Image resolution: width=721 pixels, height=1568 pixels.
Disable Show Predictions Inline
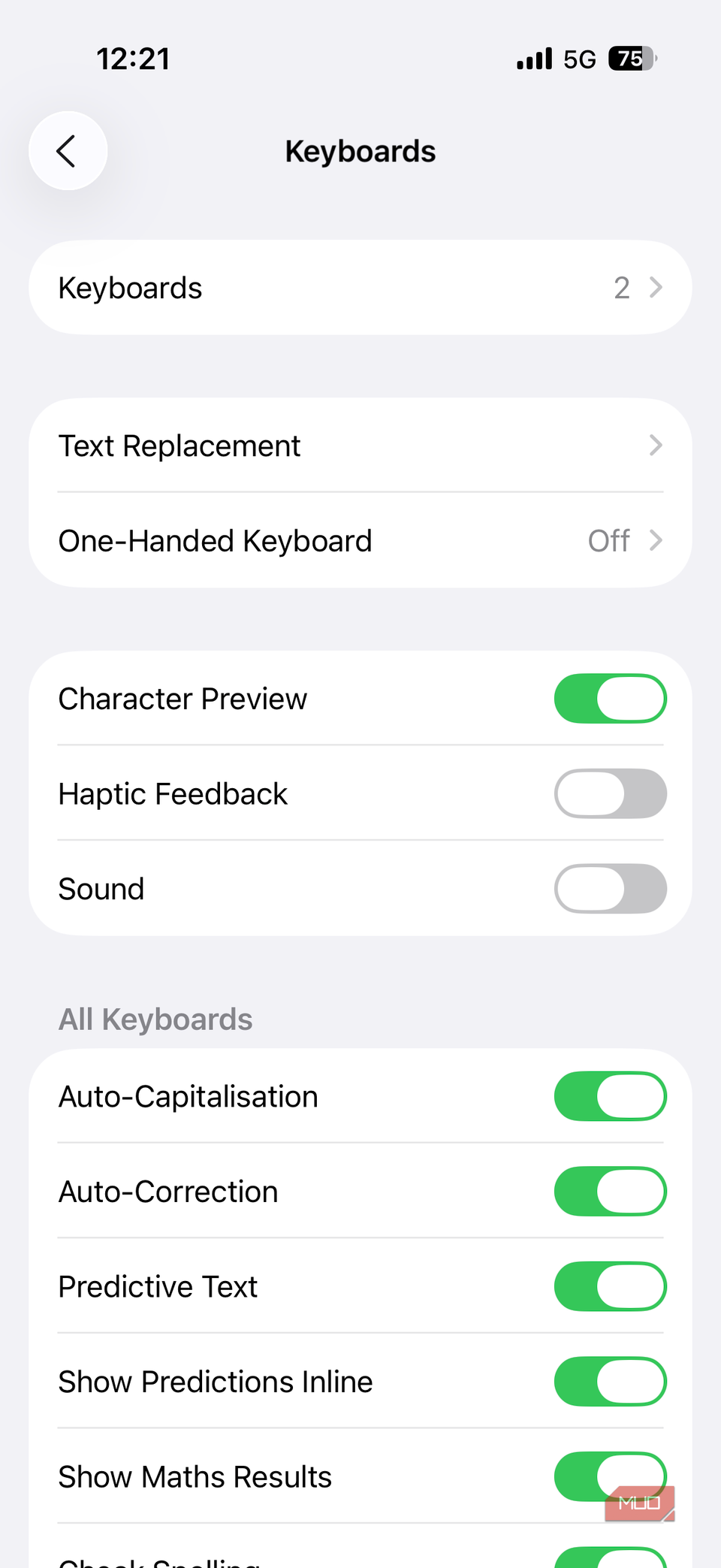click(610, 1382)
